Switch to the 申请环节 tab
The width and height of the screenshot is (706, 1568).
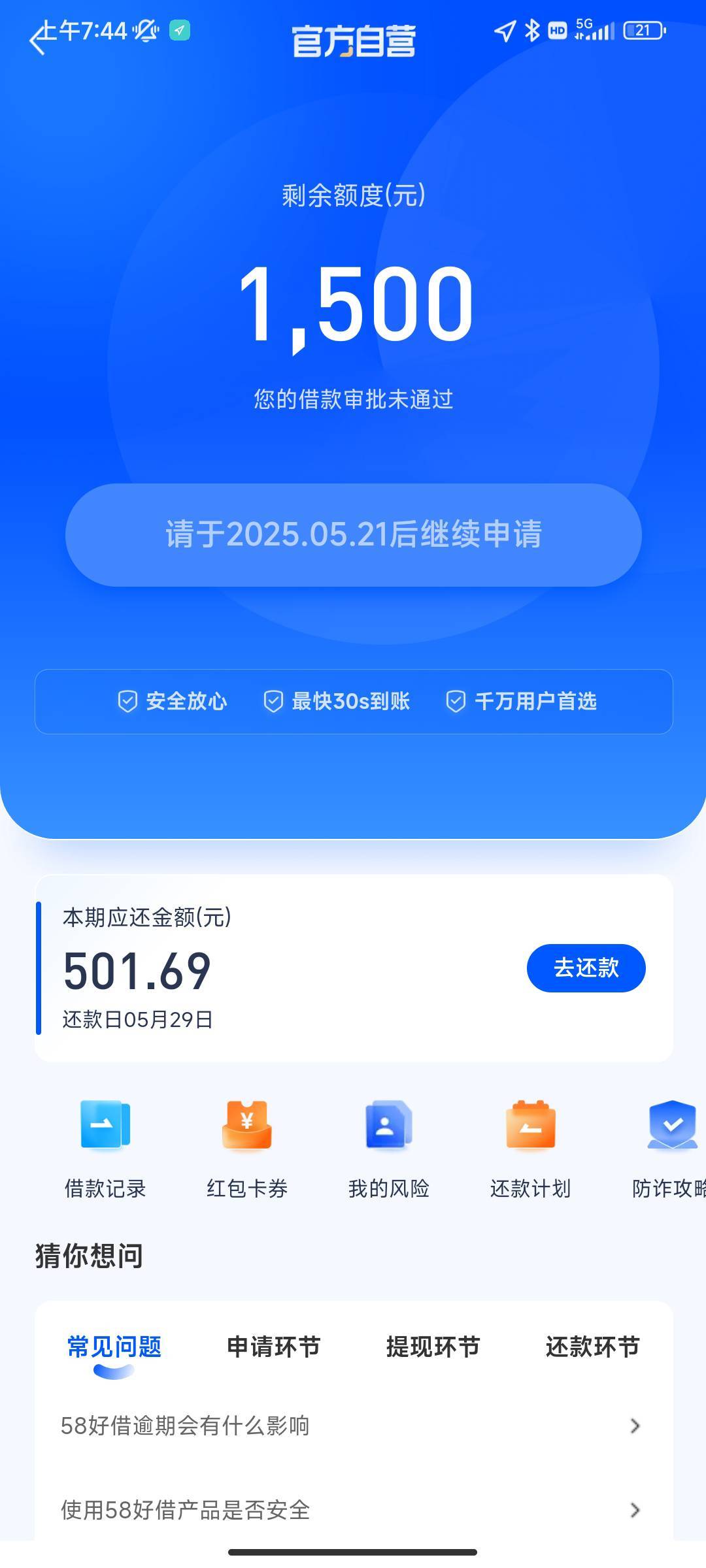[274, 1347]
